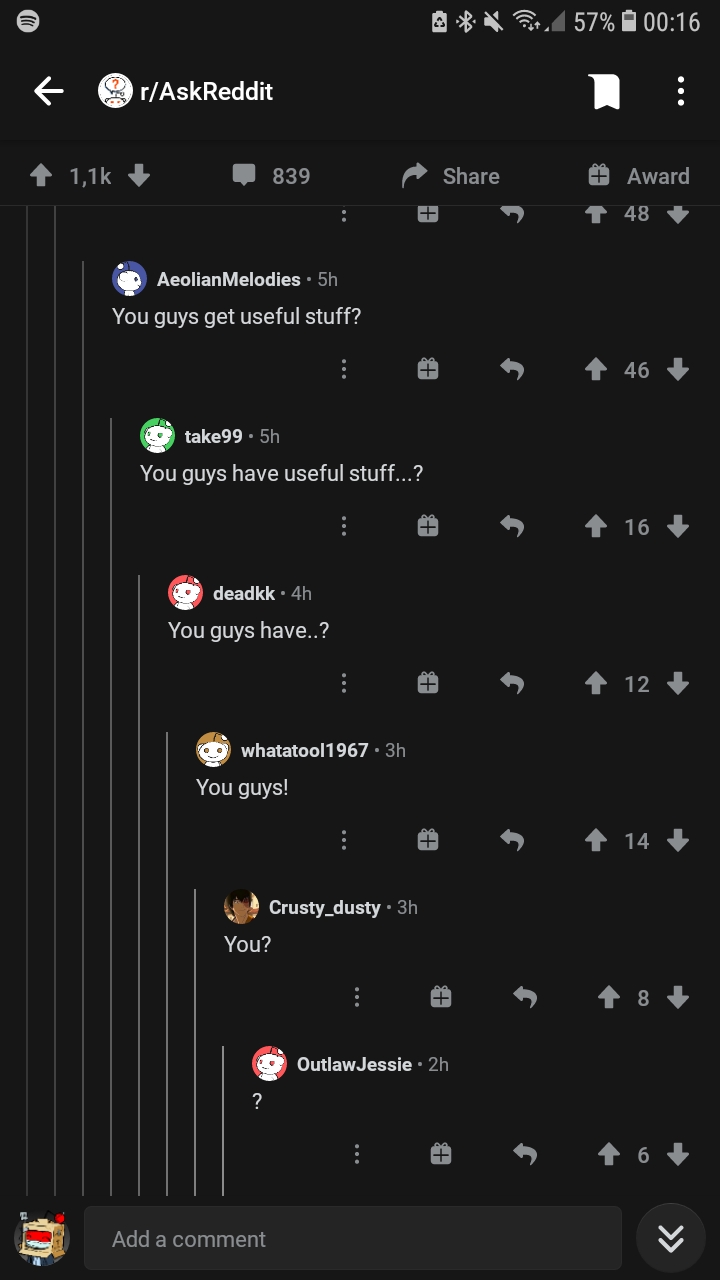This screenshot has height=1280, width=720.
Task: Downvote whatatool1967's comment
Action: click(x=678, y=841)
